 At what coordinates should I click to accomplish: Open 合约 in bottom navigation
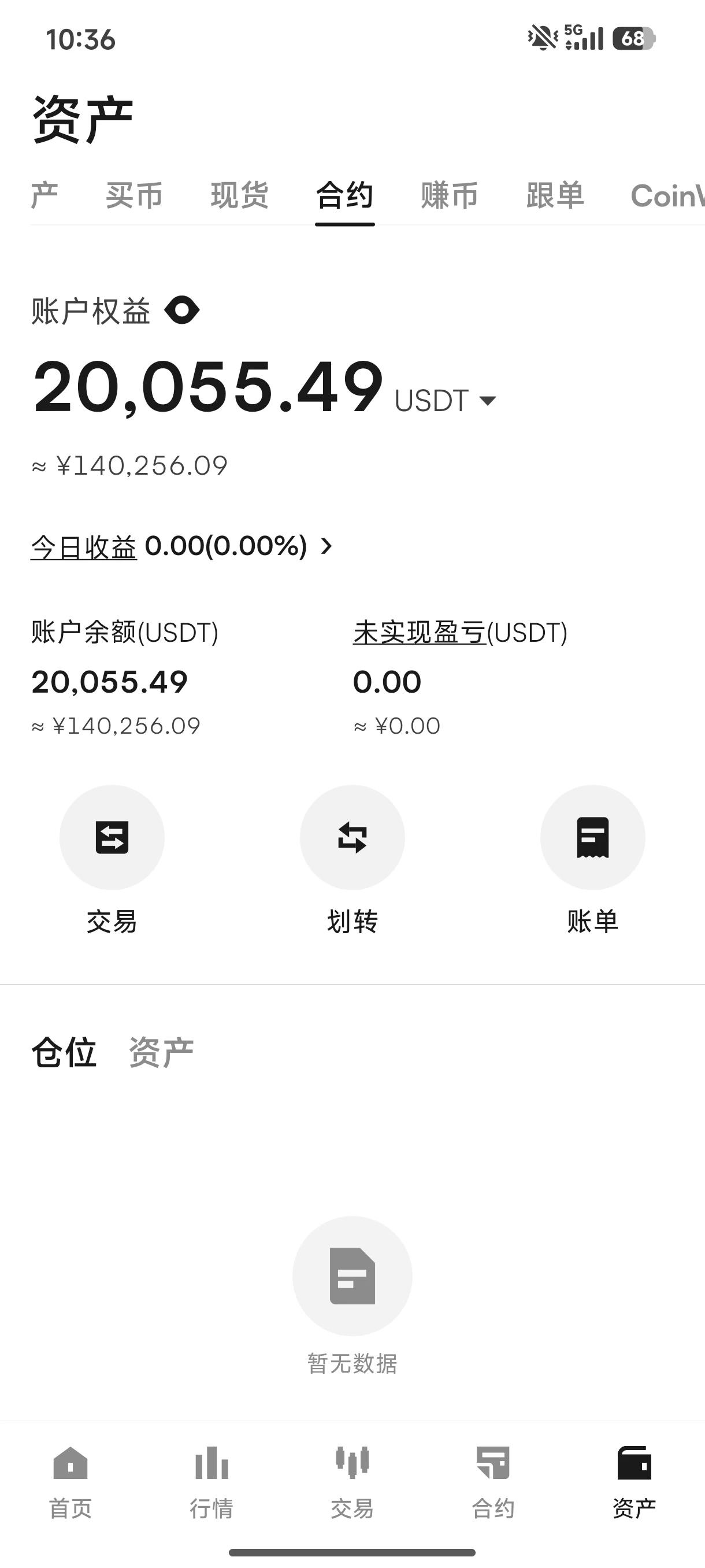[493, 1483]
